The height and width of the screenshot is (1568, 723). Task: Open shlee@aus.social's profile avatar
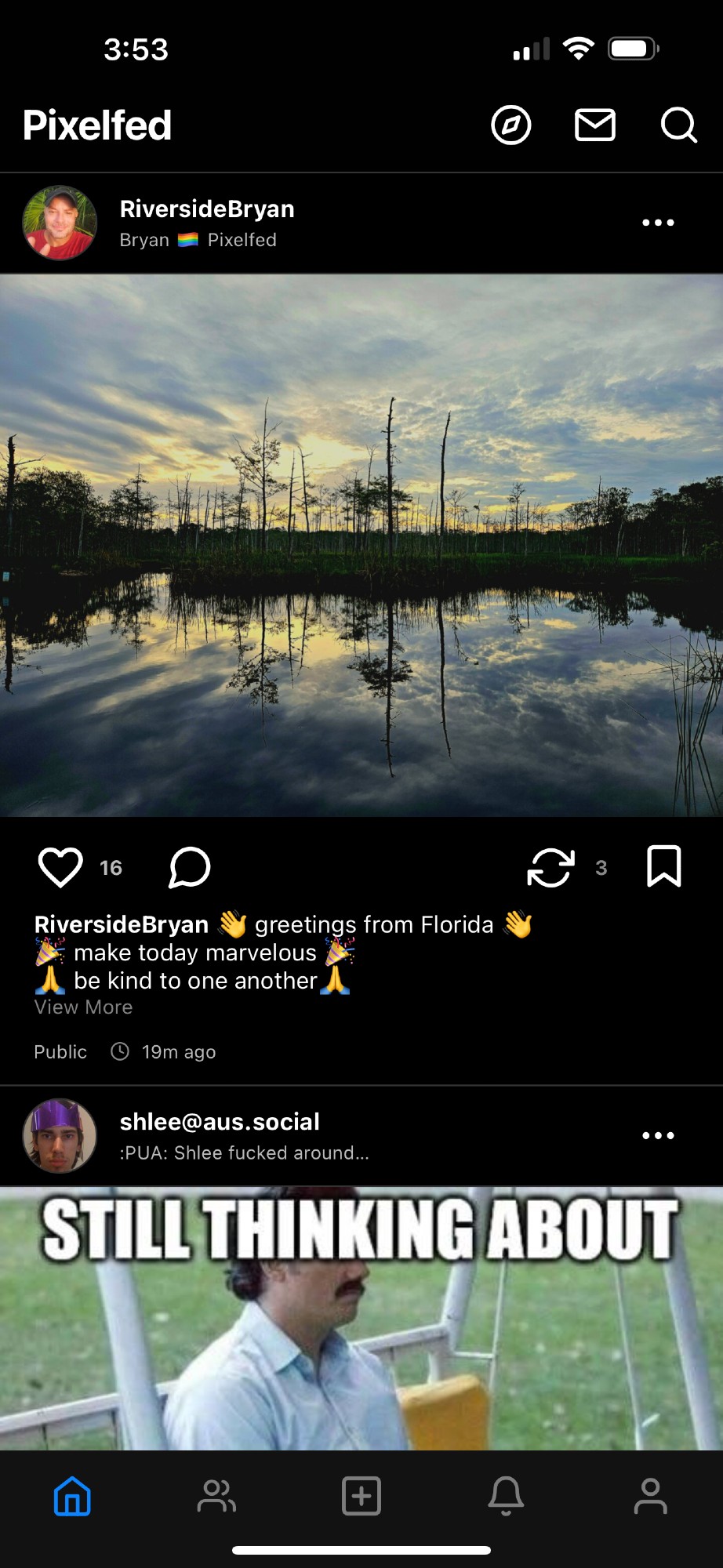click(60, 1135)
